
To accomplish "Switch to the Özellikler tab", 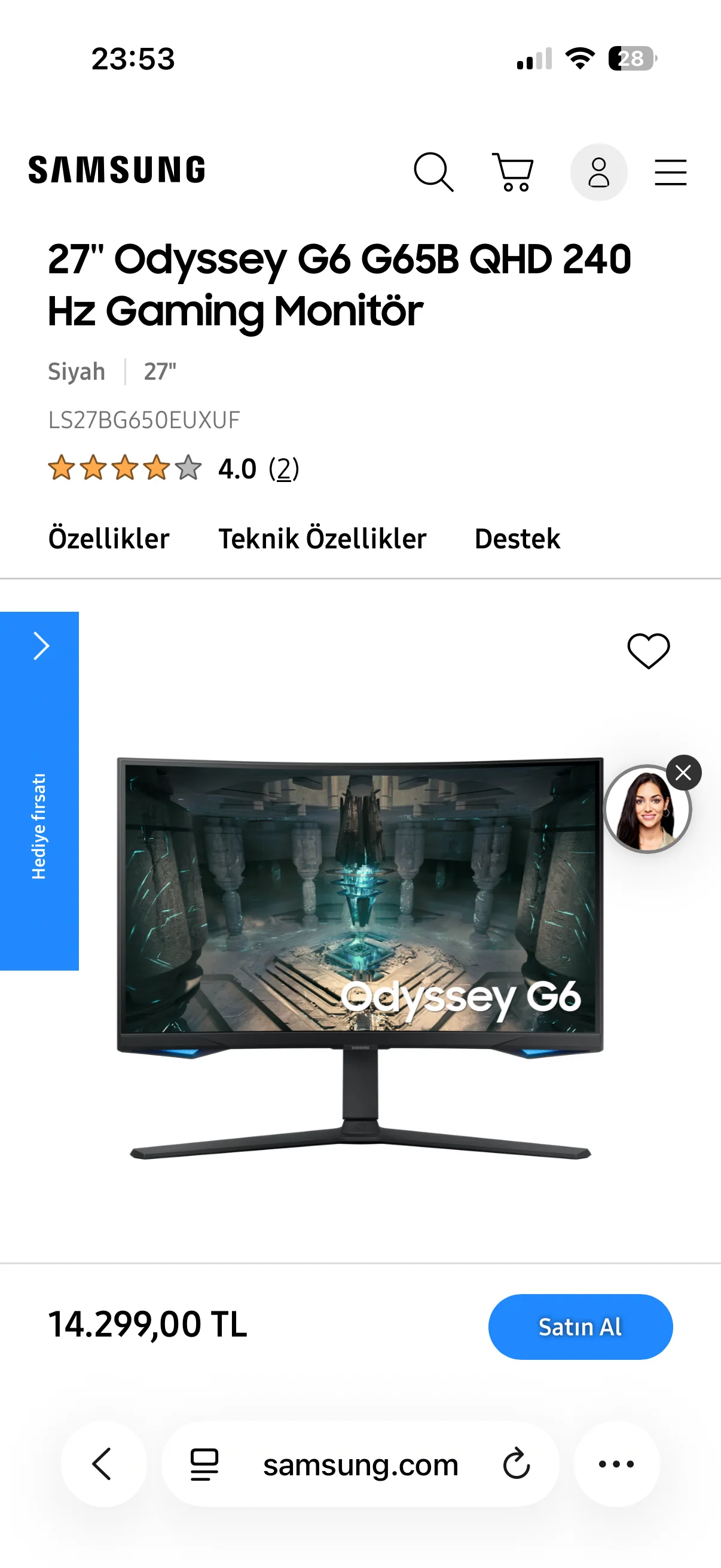I will coord(109,539).
